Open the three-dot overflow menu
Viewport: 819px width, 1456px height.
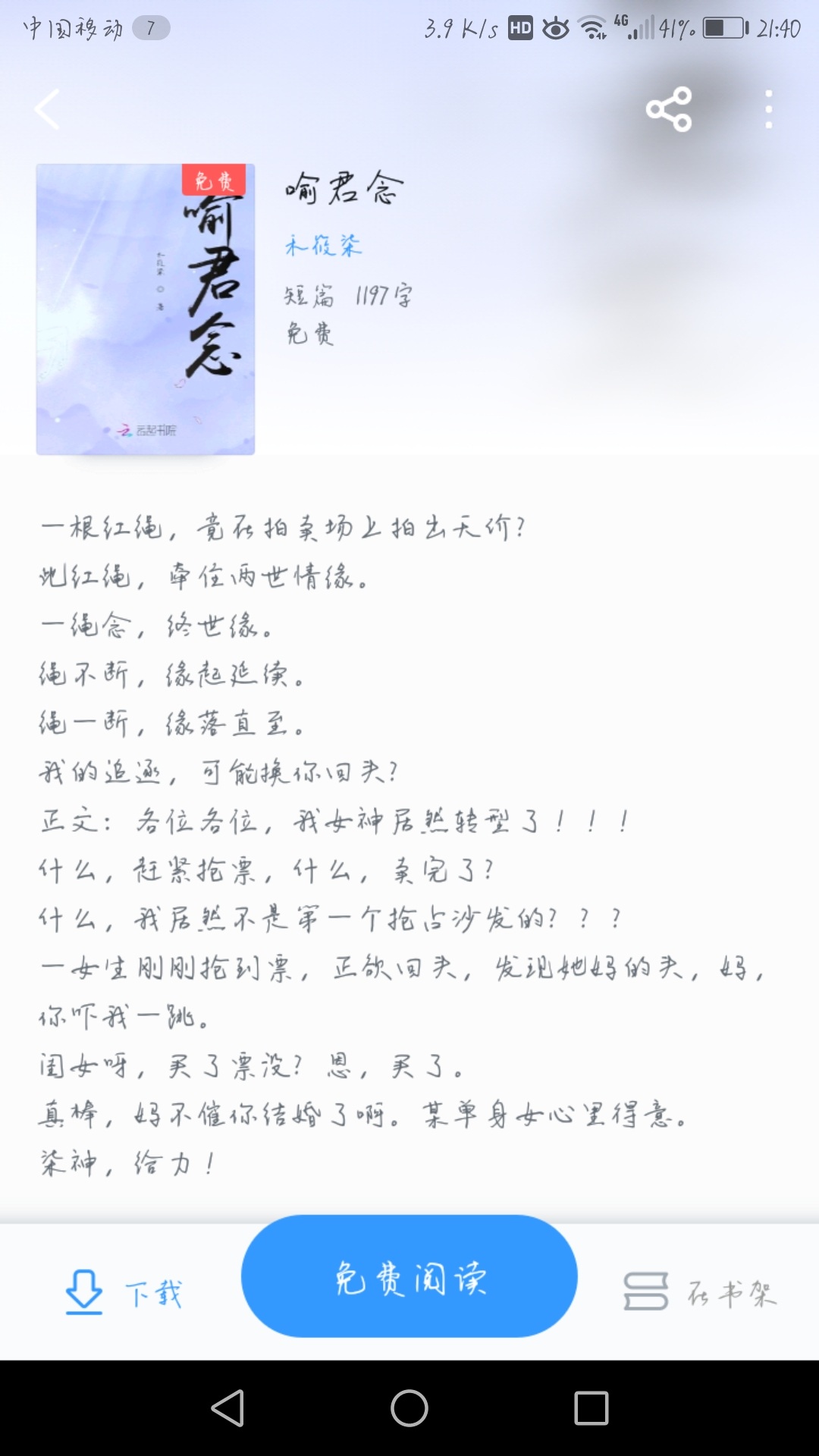(768, 110)
